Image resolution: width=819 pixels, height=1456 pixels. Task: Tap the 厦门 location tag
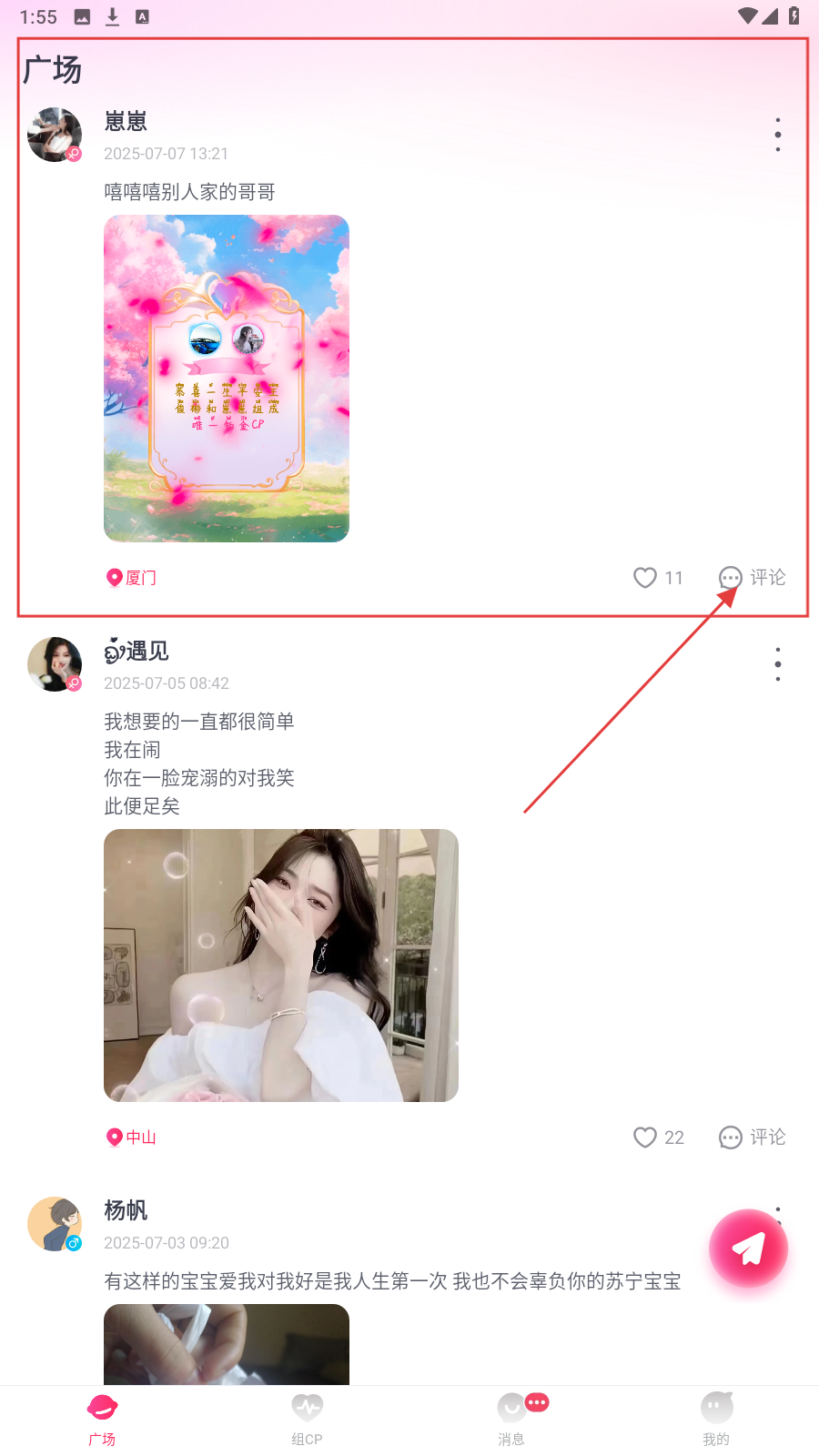tap(133, 578)
